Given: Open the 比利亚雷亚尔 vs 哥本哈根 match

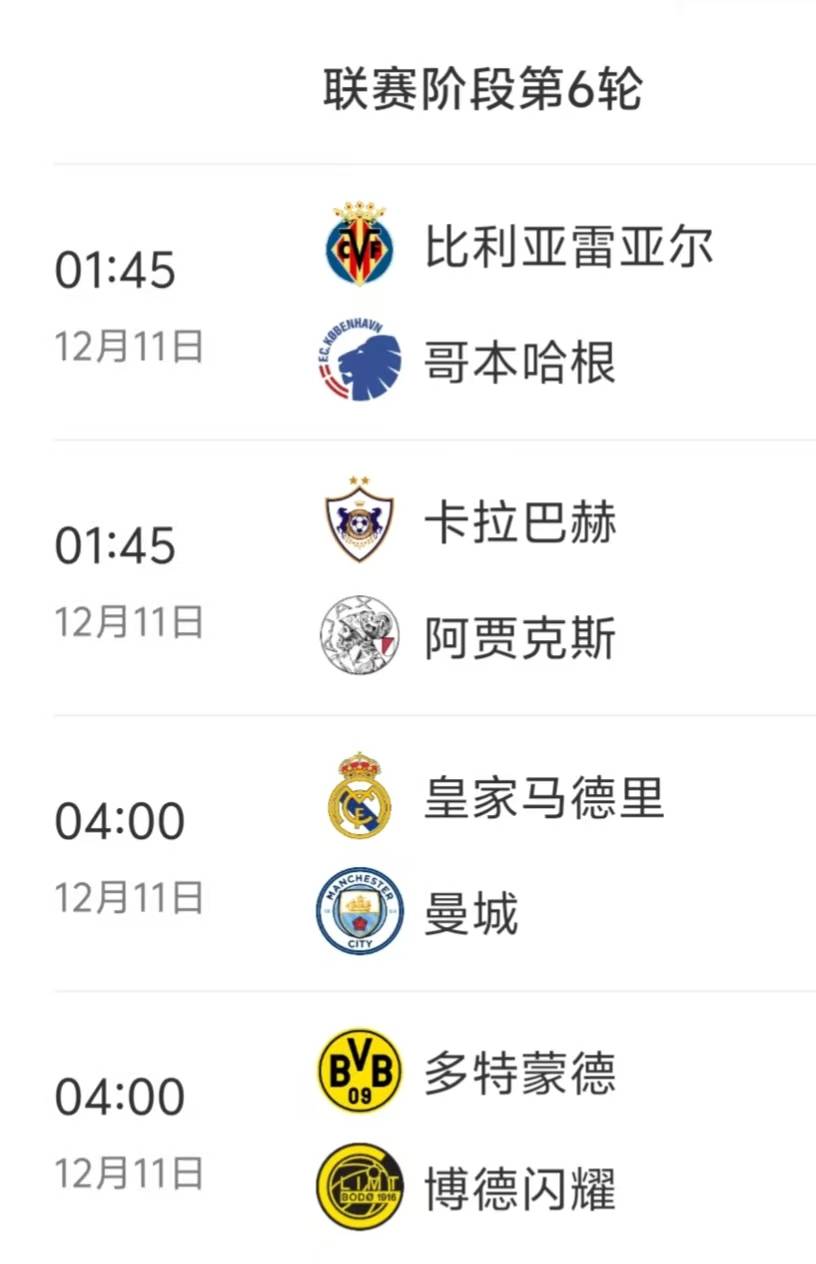Looking at the screenshot, I should (x=434, y=302).
